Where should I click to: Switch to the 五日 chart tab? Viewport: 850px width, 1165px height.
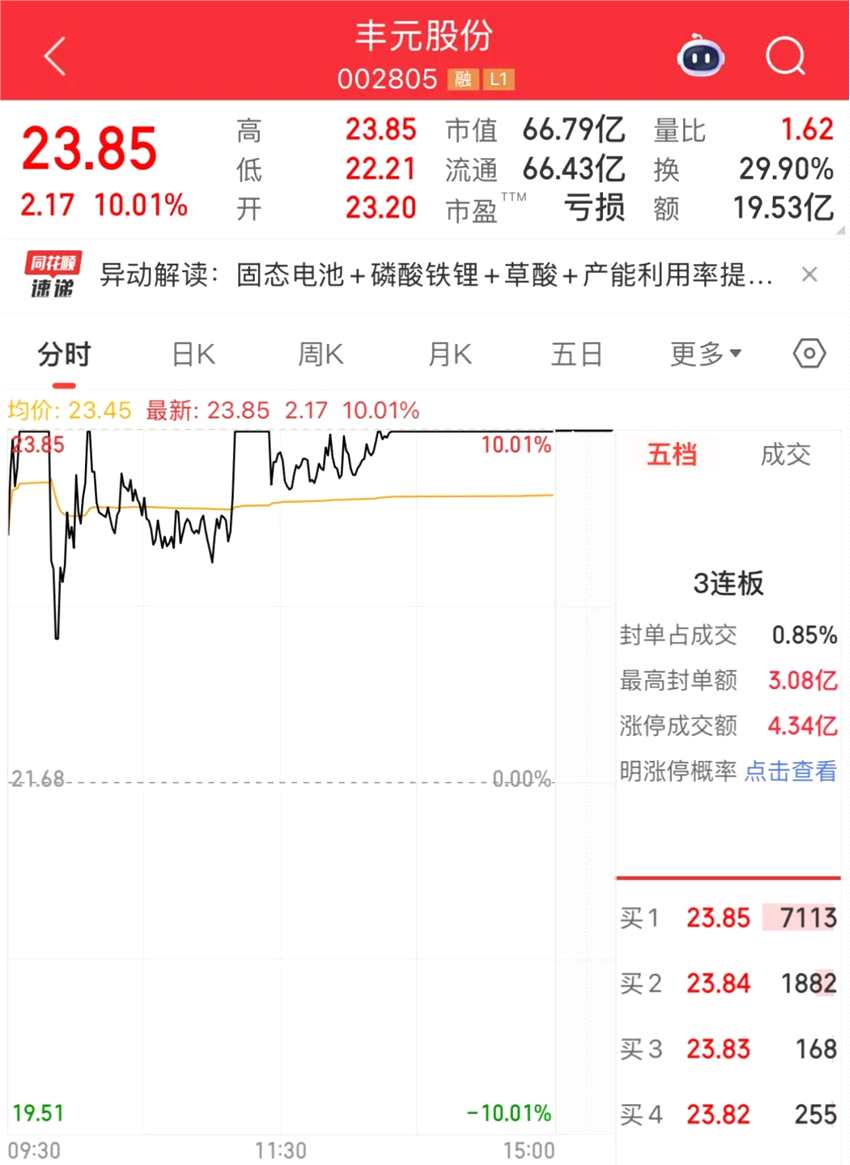click(x=577, y=354)
